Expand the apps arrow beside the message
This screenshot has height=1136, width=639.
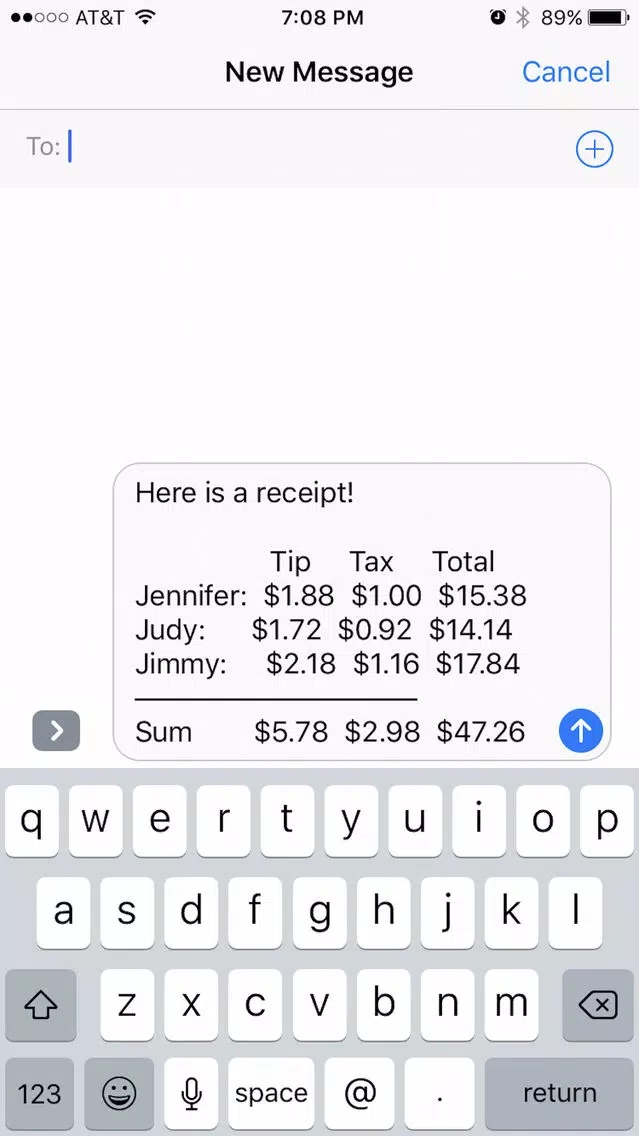point(57,730)
